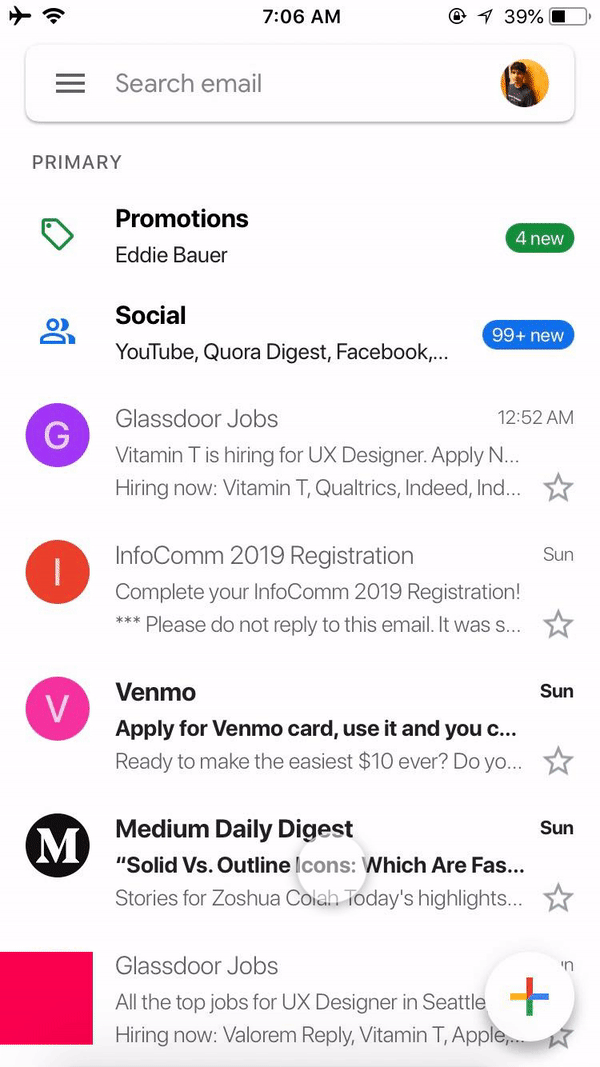This screenshot has width=600, height=1067.
Task: Star the Venmo email
Action: [x=558, y=762]
